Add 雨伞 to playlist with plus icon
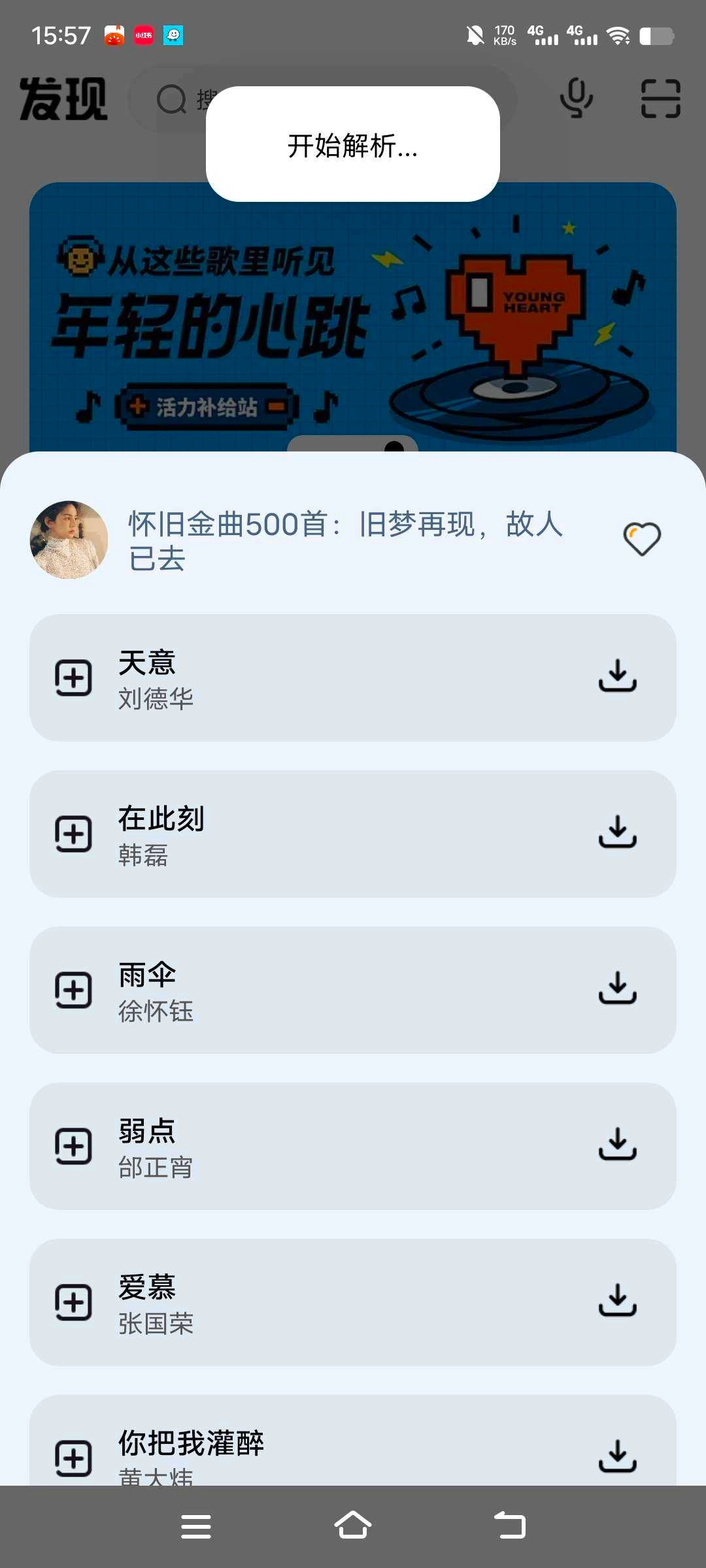 (74, 989)
